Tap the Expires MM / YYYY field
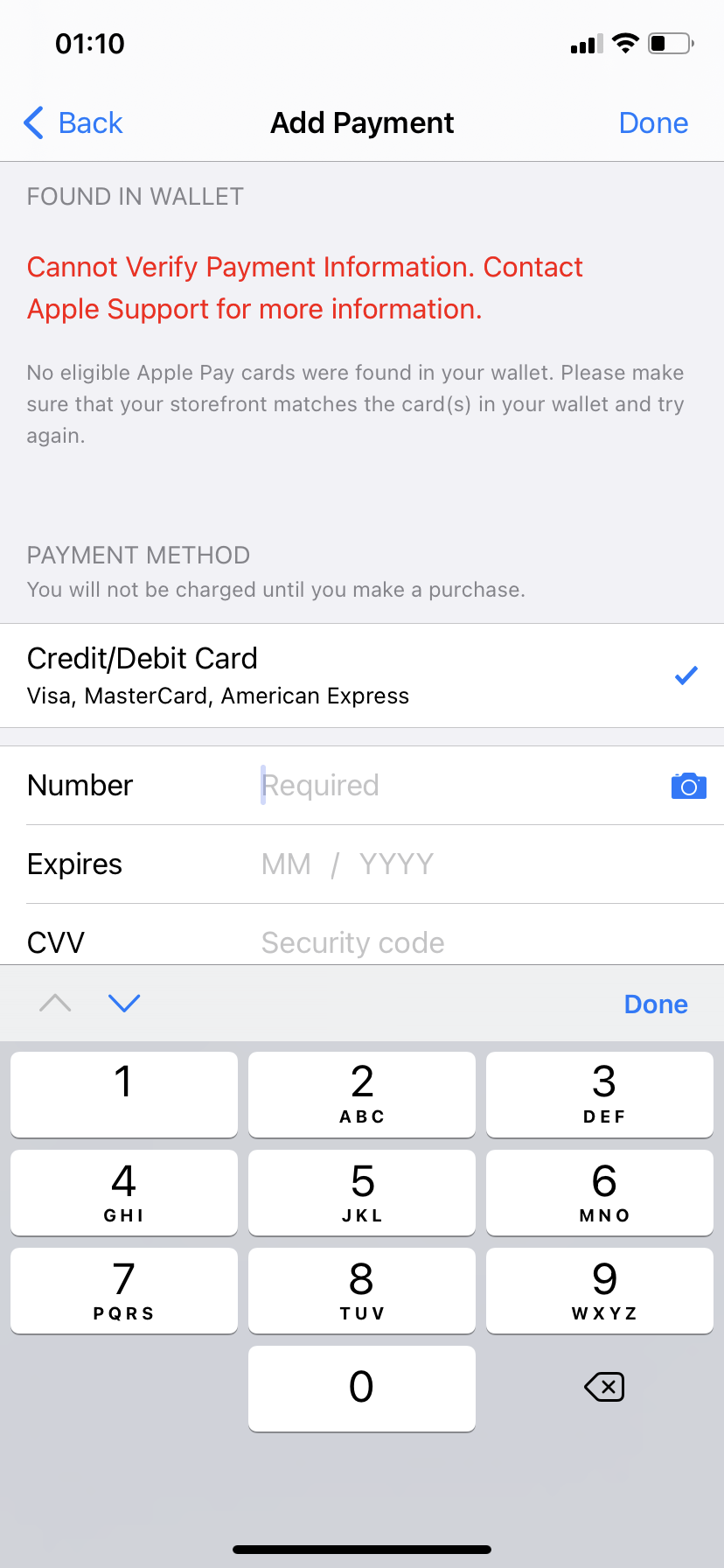Image resolution: width=724 pixels, height=1568 pixels. (362, 864)
